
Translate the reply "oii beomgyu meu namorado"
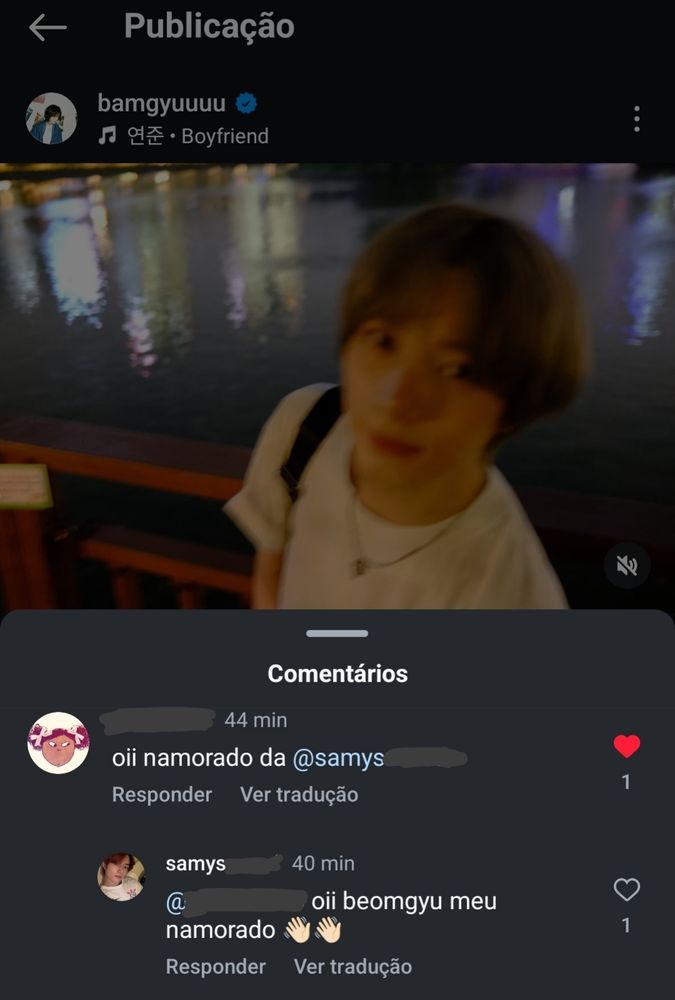353,967
